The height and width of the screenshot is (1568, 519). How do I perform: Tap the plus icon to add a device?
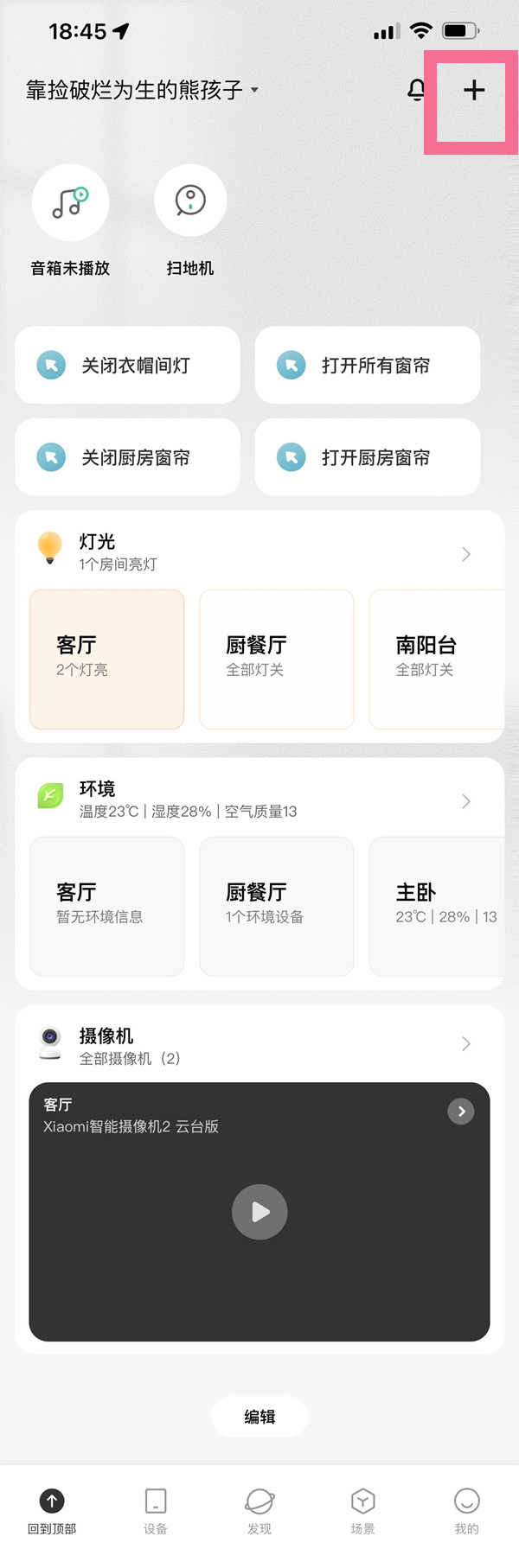pos(473,90)
